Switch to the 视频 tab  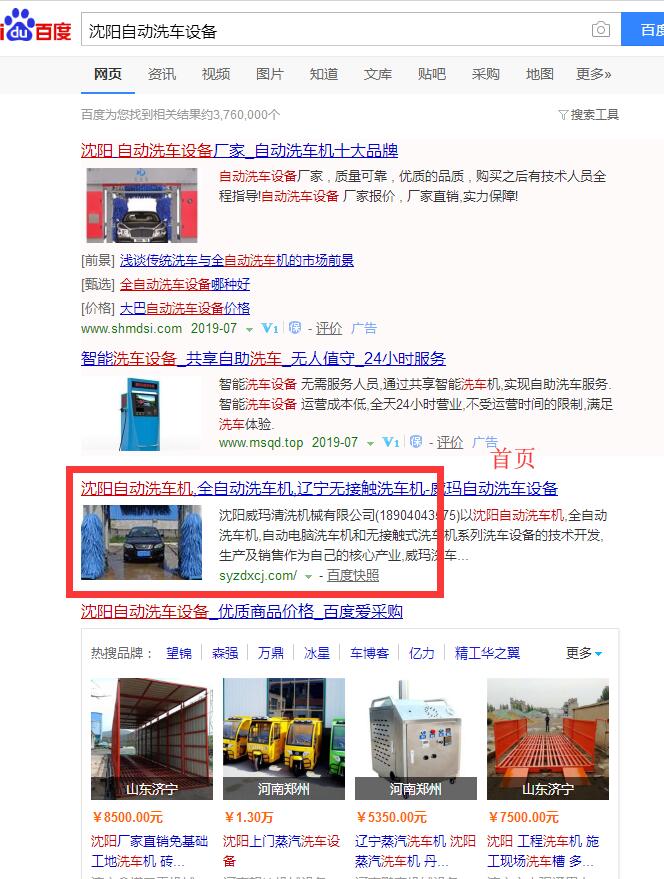(216, 74)
